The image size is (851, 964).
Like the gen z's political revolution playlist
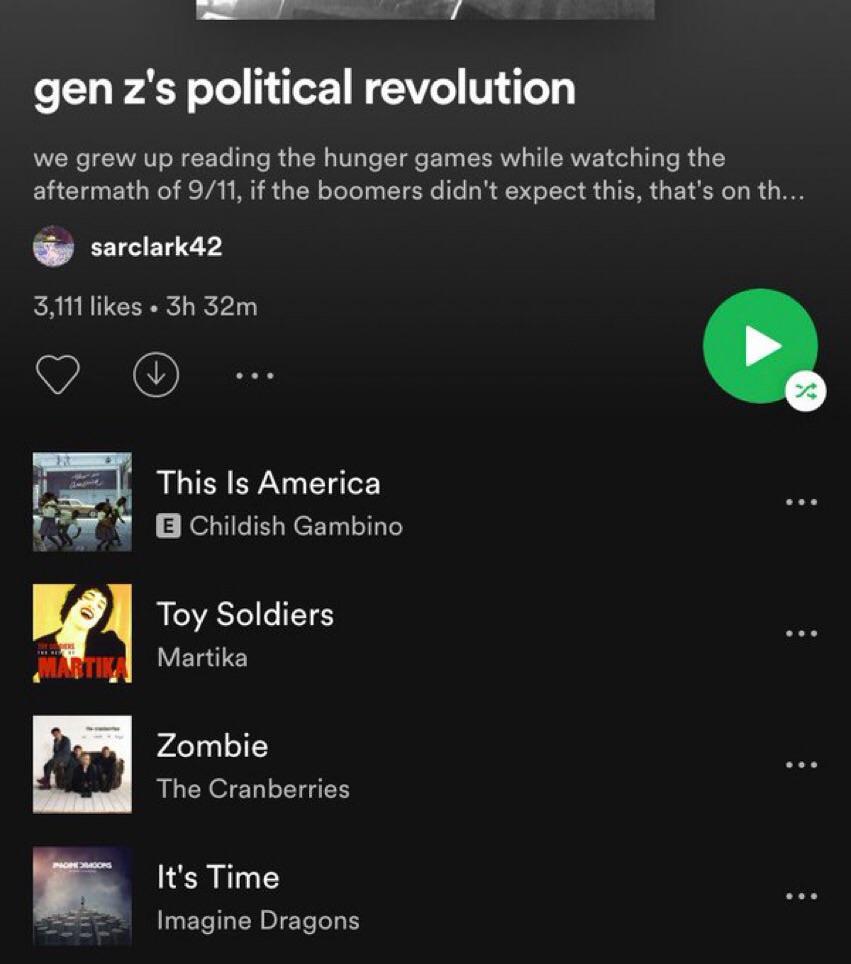(57, 376)
